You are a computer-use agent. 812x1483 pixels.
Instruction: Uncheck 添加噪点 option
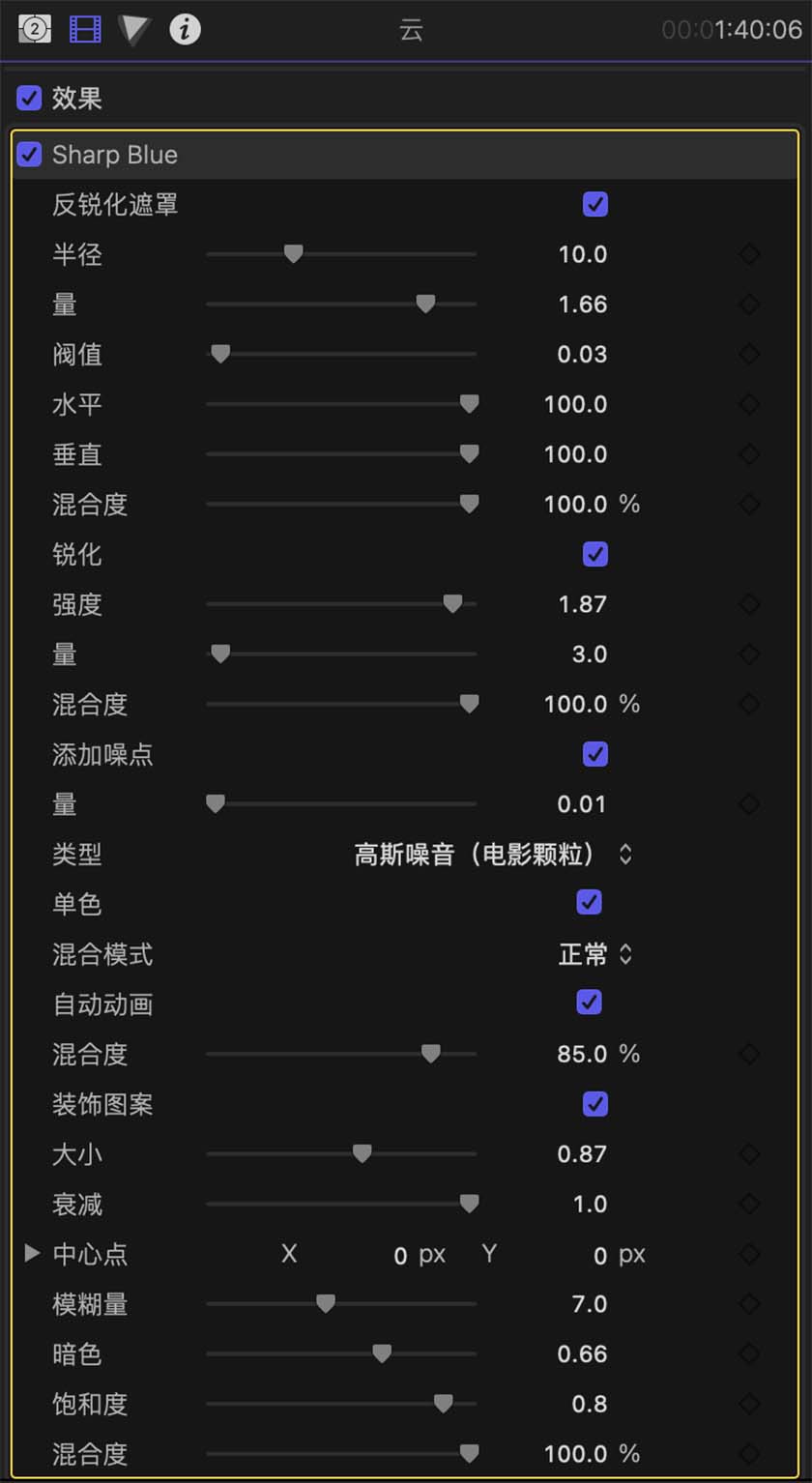tap(594, 754)
